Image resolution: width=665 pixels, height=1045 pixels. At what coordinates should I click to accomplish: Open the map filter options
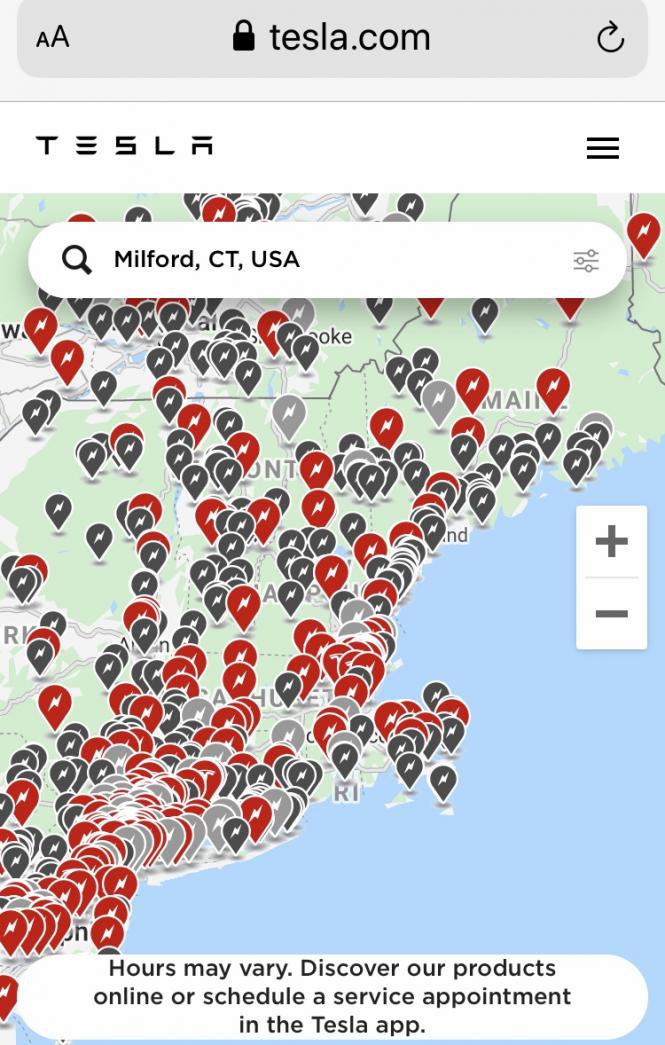[586, 260]
